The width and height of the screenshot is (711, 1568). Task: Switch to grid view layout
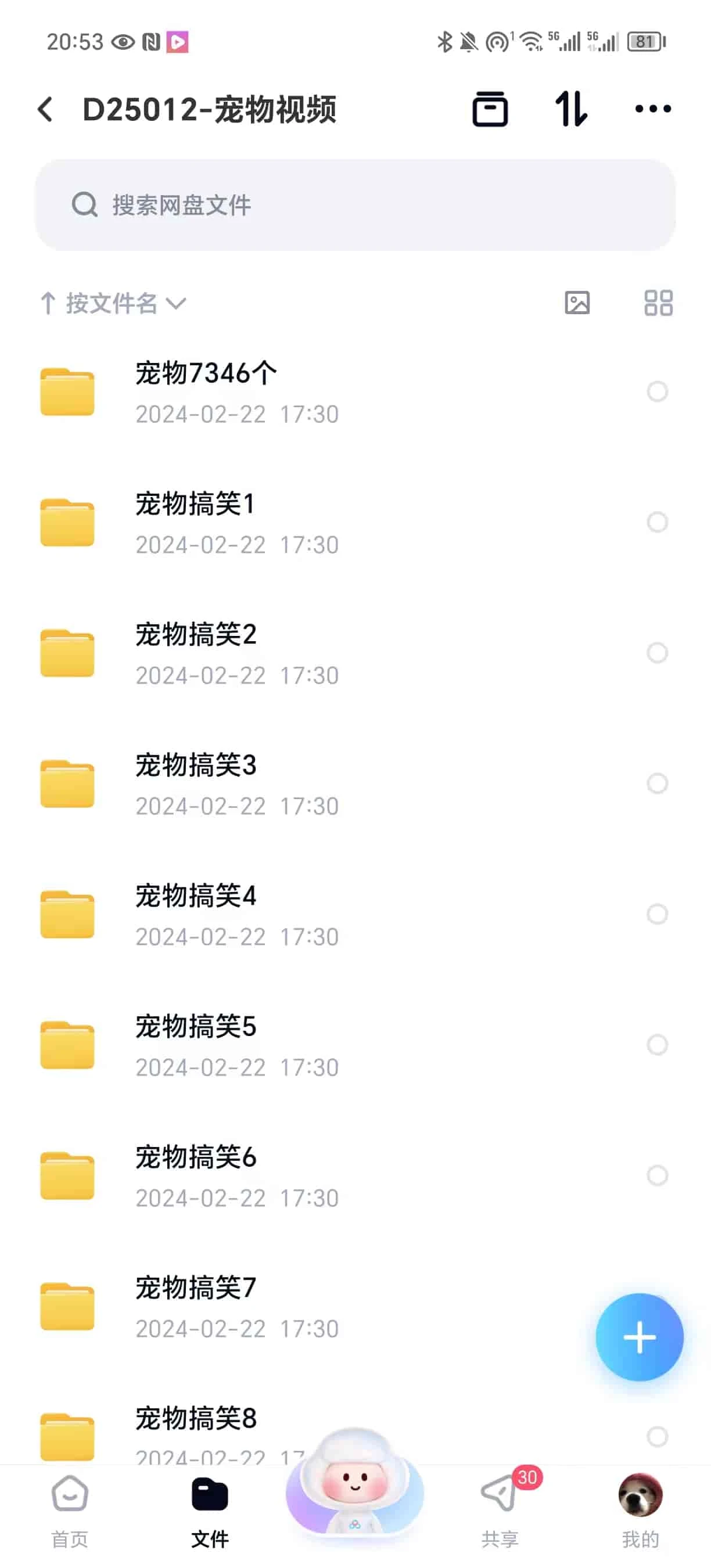pyautogui.click(x=659, y=303)
